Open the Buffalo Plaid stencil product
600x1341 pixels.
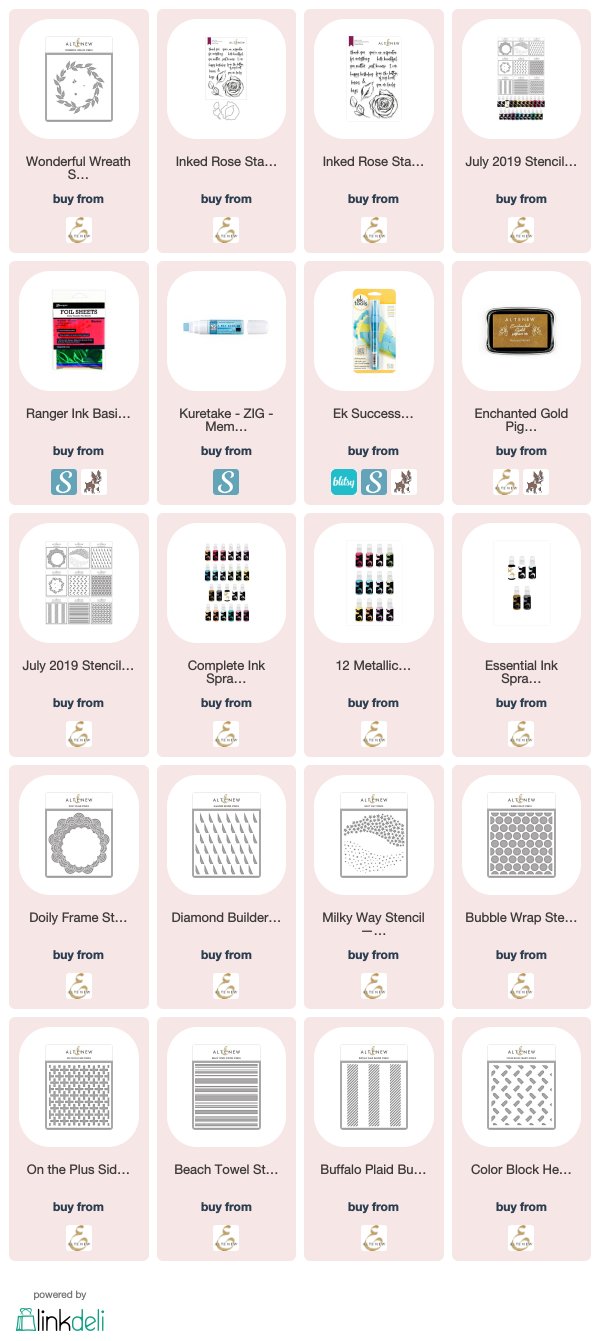(x=373, y=1139)
